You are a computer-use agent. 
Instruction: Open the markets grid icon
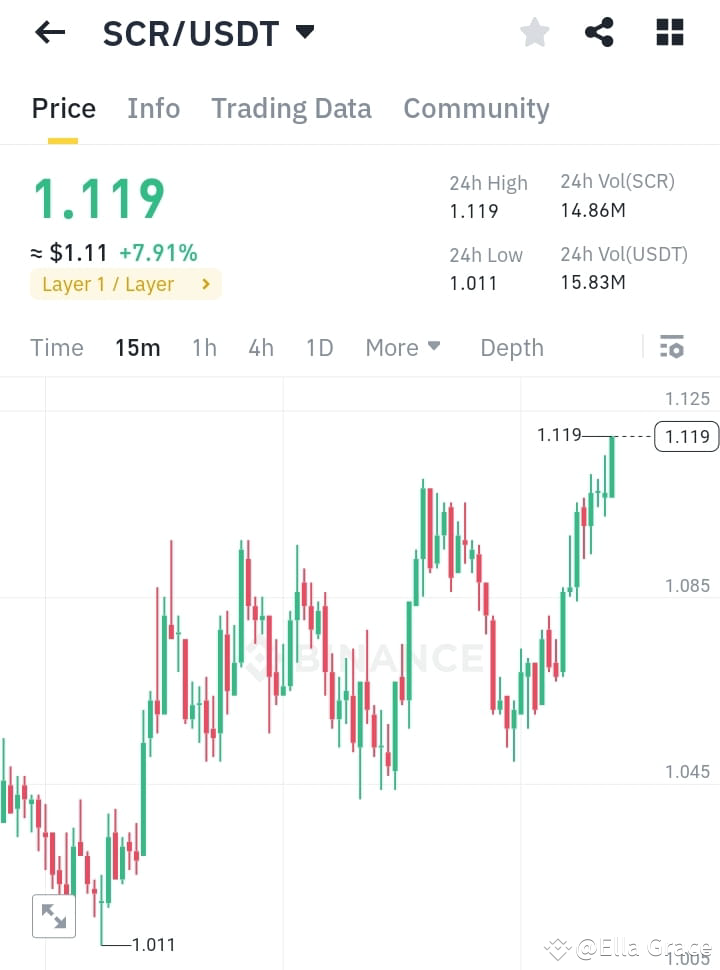click(668, 32)
